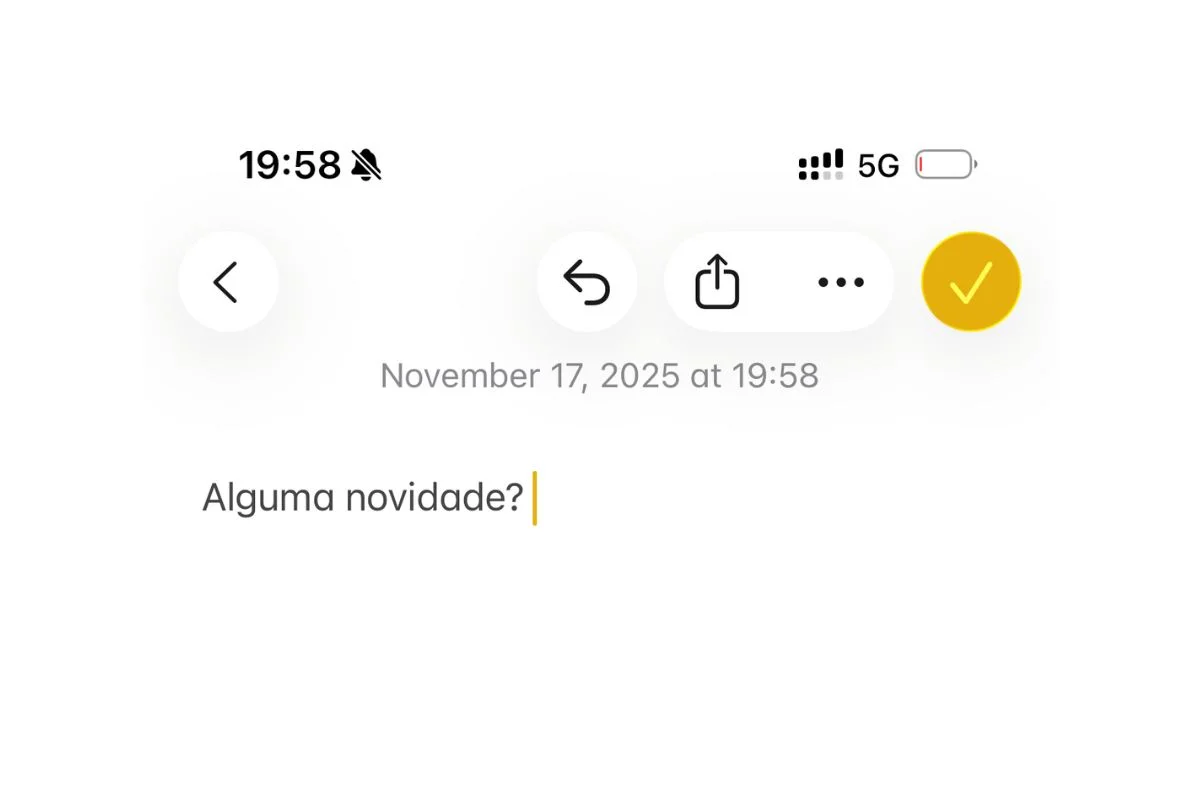Tap the note text "Alguma novidade?"
1200x800 pixels.
click(362, 497)
